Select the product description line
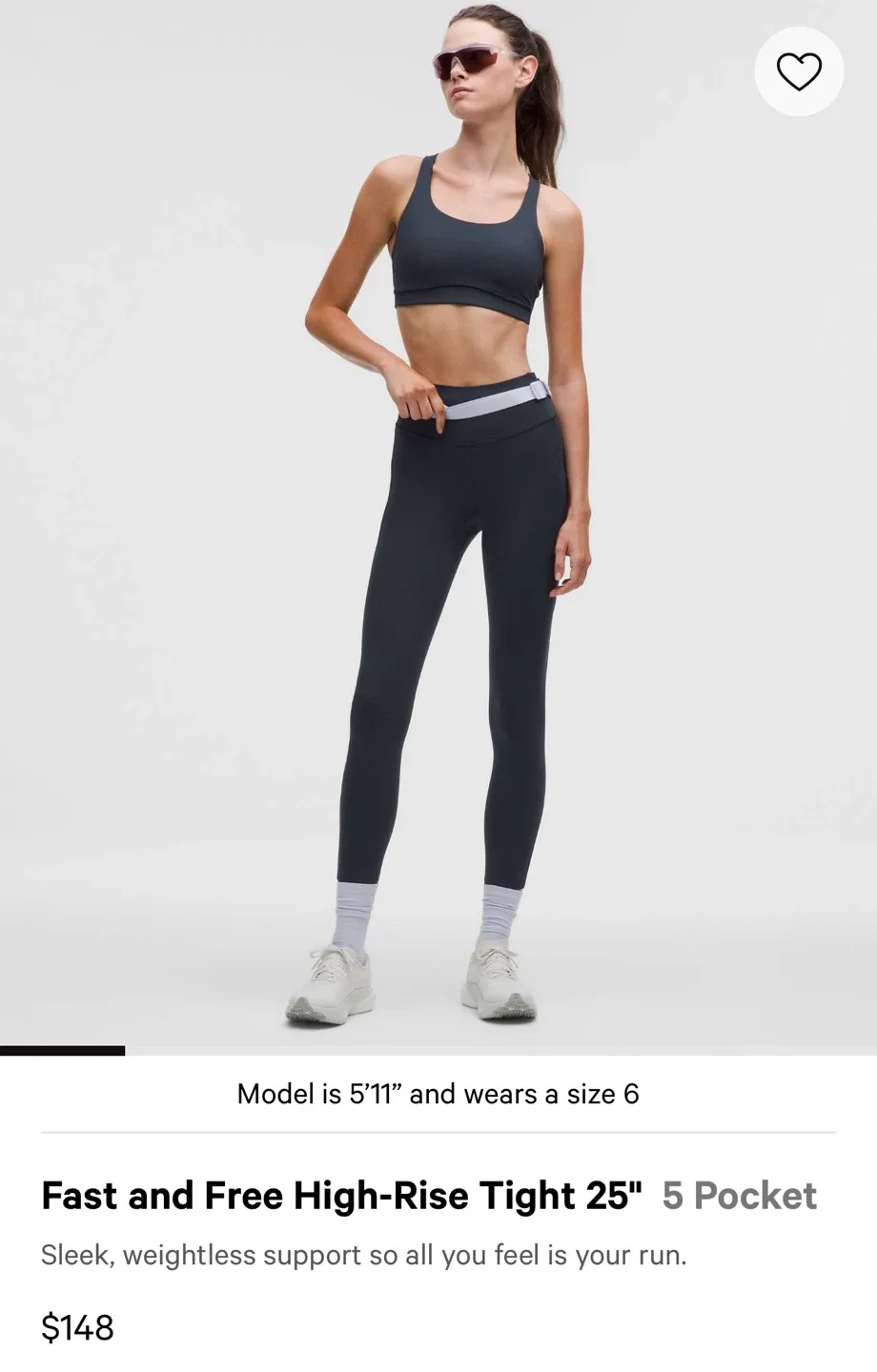The height and width of the screenshot is (1372, 877). (x=362, y=1254)
